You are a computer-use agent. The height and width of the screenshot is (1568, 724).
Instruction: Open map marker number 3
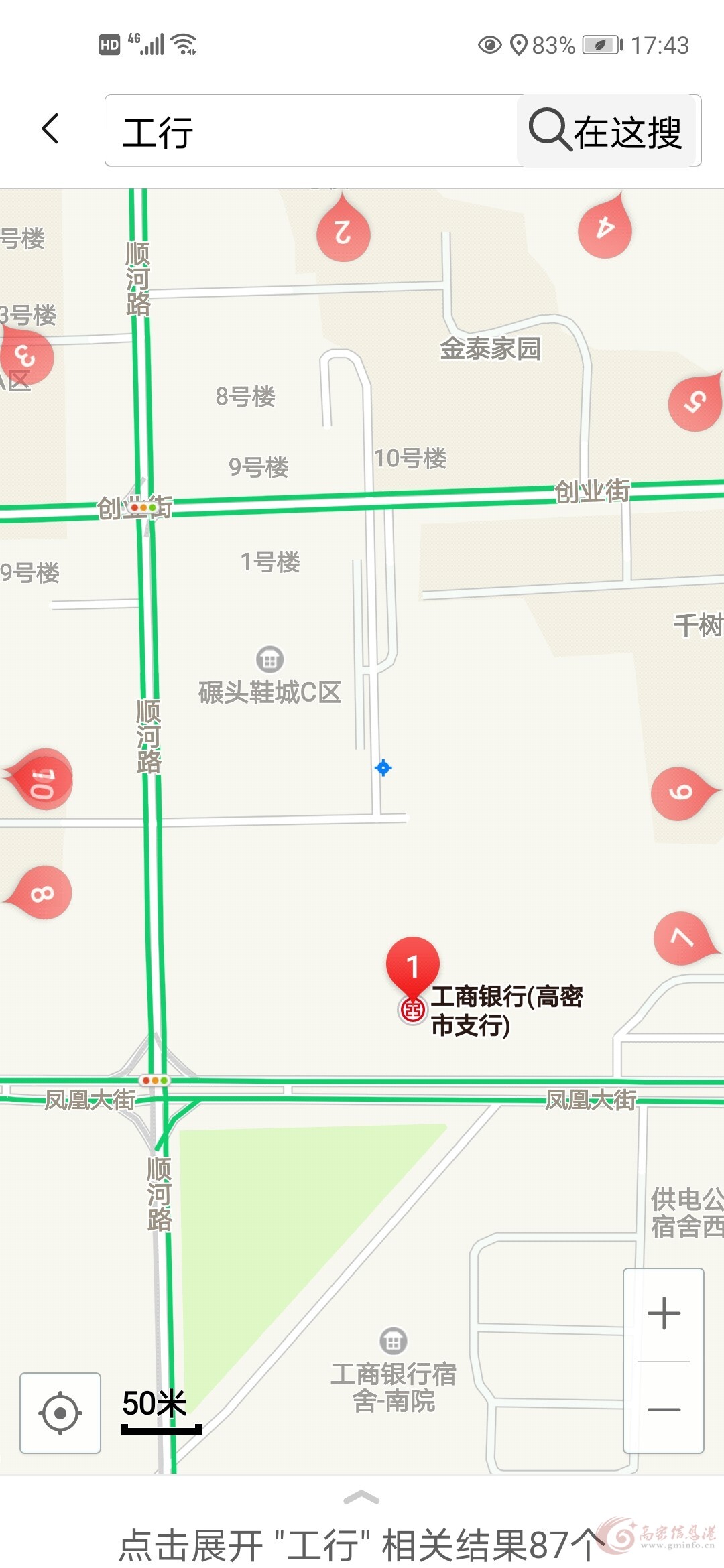(x=25, y=356)
